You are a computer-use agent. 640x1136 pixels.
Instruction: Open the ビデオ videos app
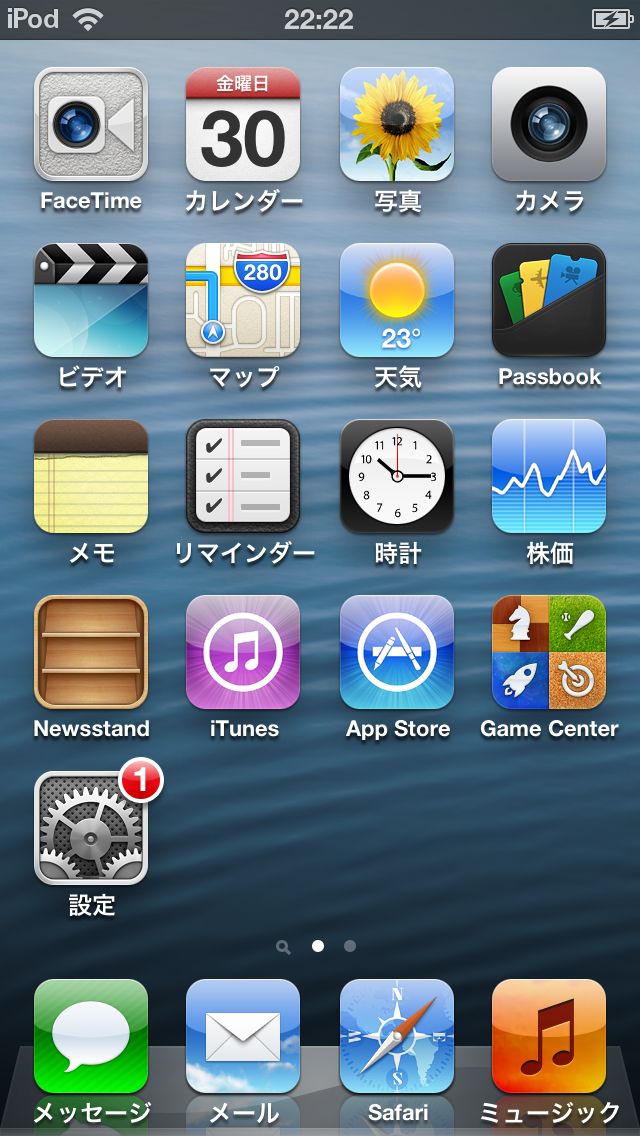coord(91,300)
